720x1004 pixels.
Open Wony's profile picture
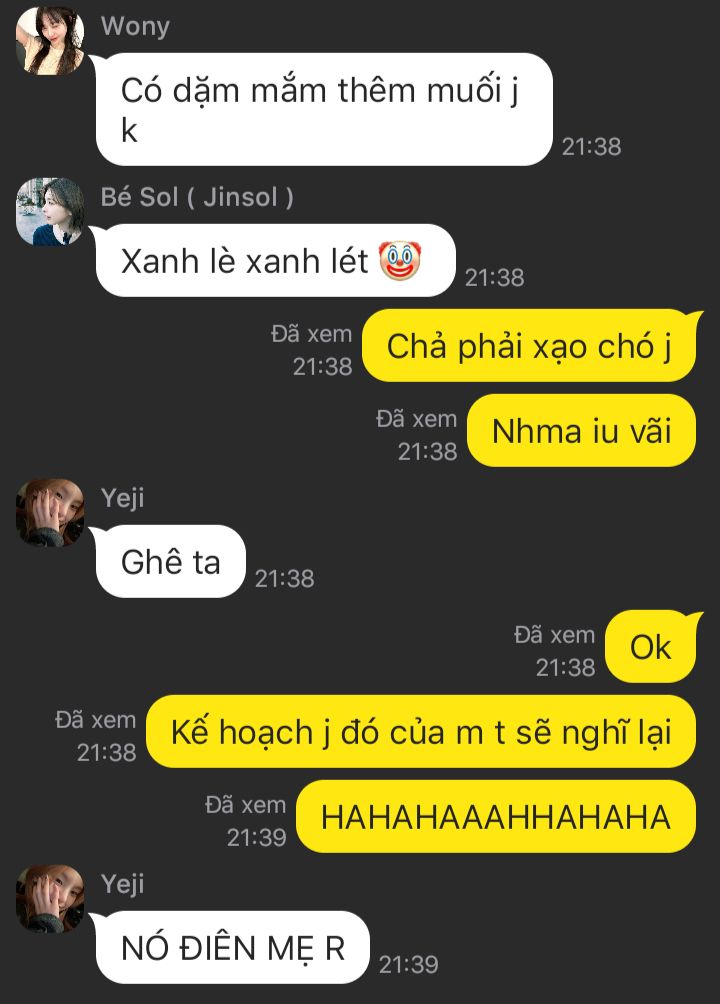click(50, 39)
